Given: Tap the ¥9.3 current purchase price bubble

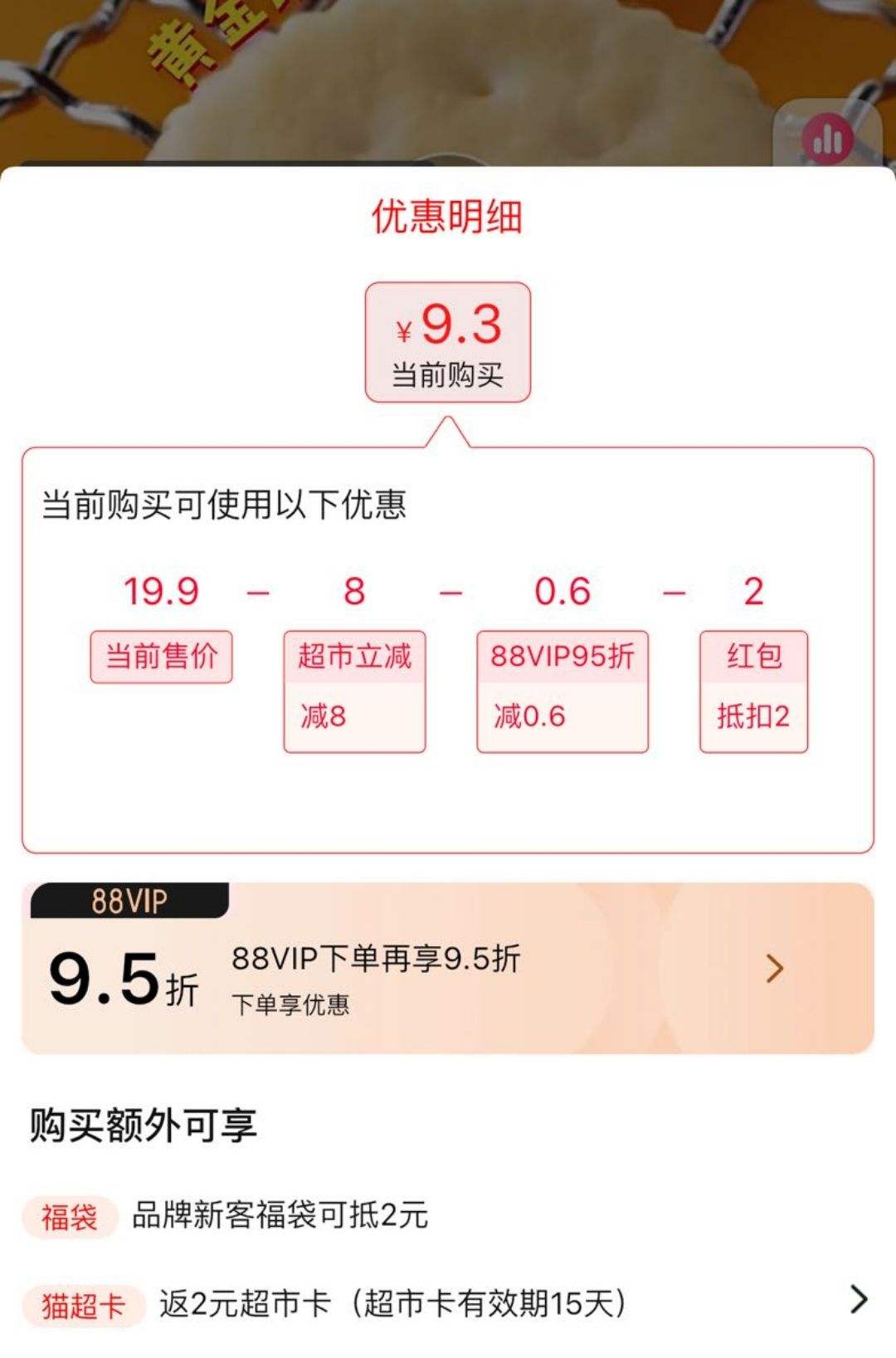Looking at the screenshot, I should [448, 341].
